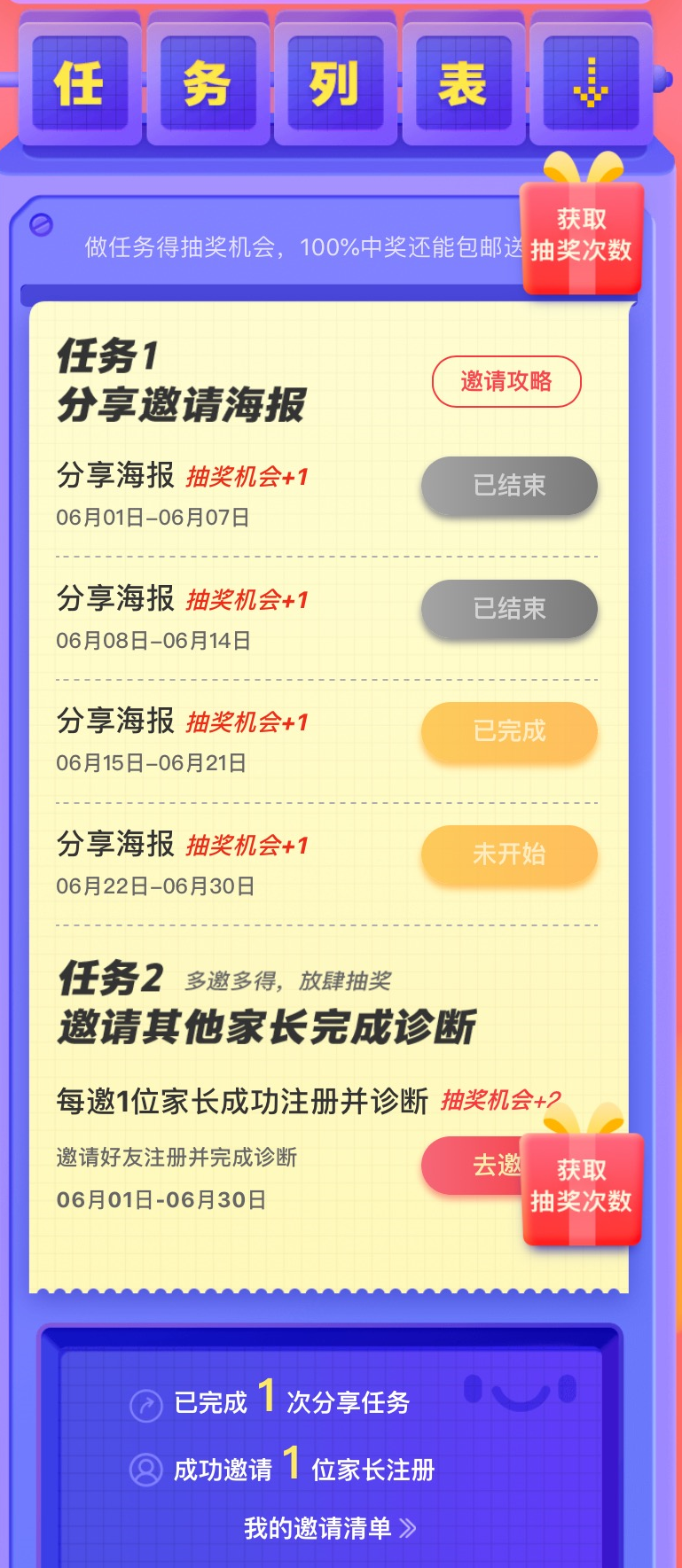This screenshot has width=682, height=1568.
Task: Tap 未开始 for the 06月22日–06月30日 share task
Action: pyautogui.click(x=509, y=854)
